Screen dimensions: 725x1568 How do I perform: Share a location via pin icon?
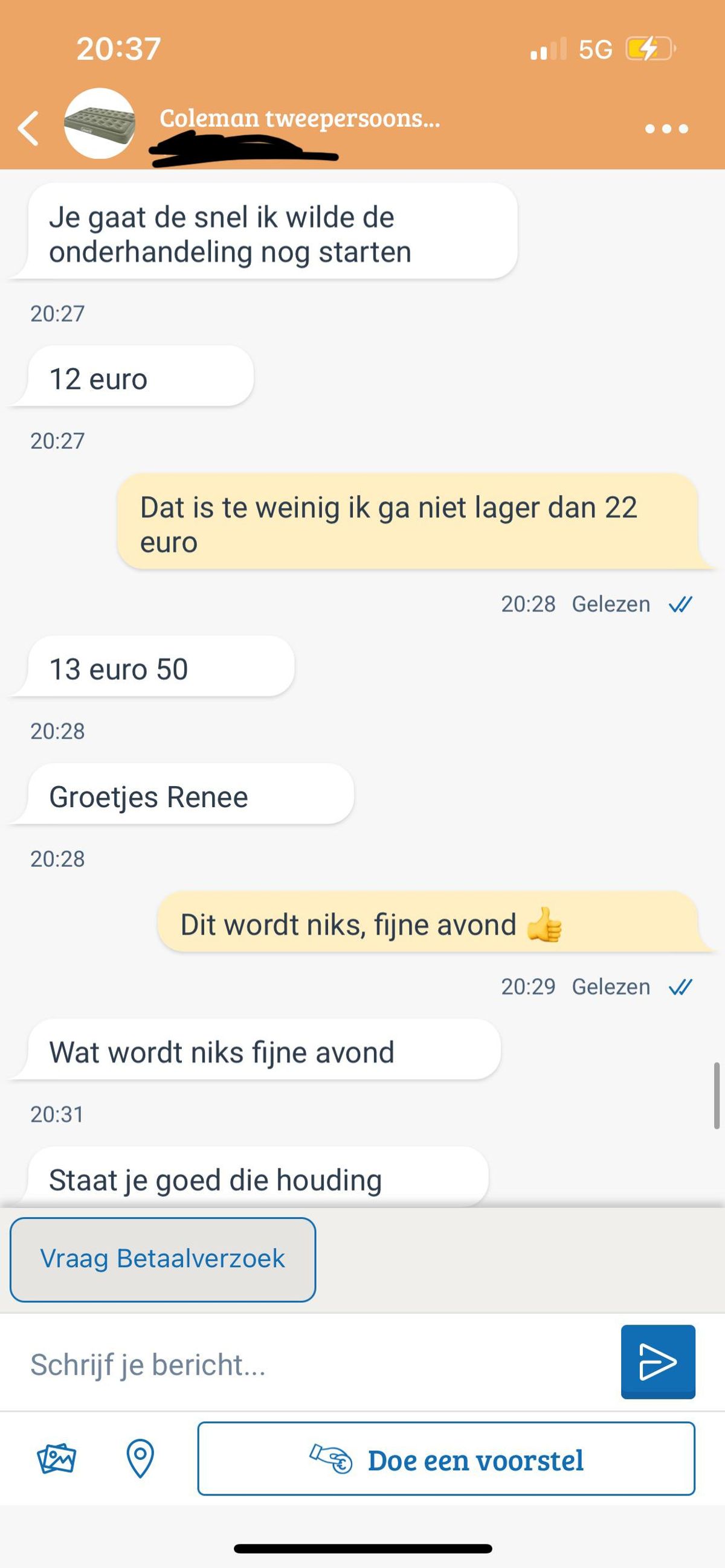pyautogui.click(x=140, y=1459)
